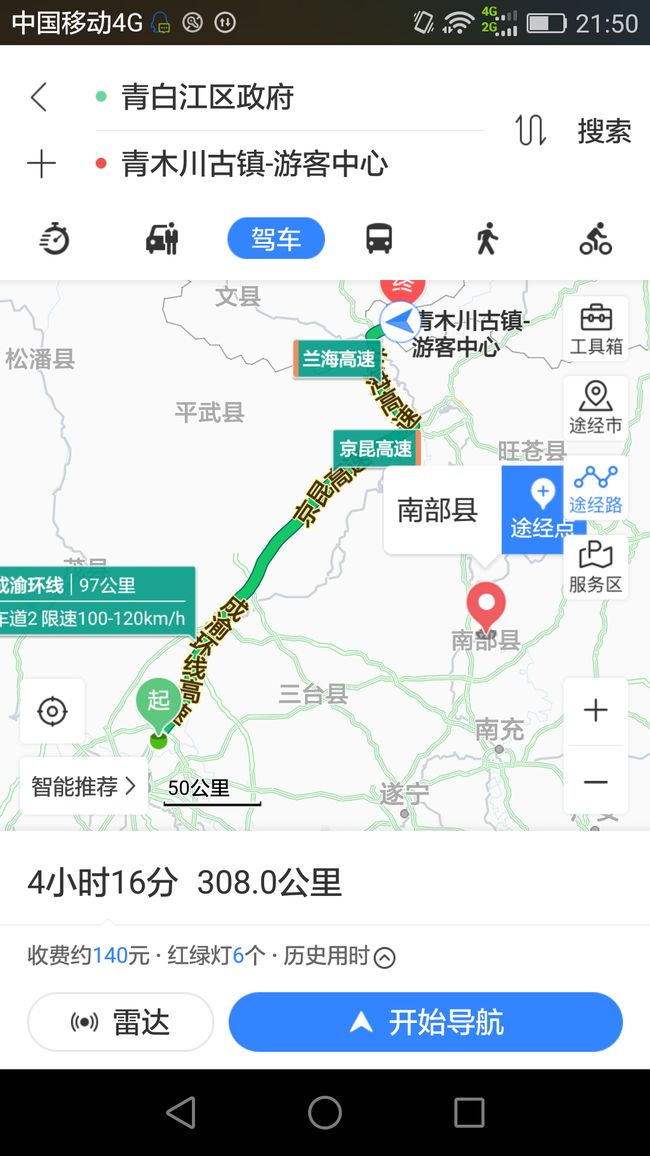Open 服务区 service areas
The height and width of the screenshot is (1156, 650).
[595, 567]
